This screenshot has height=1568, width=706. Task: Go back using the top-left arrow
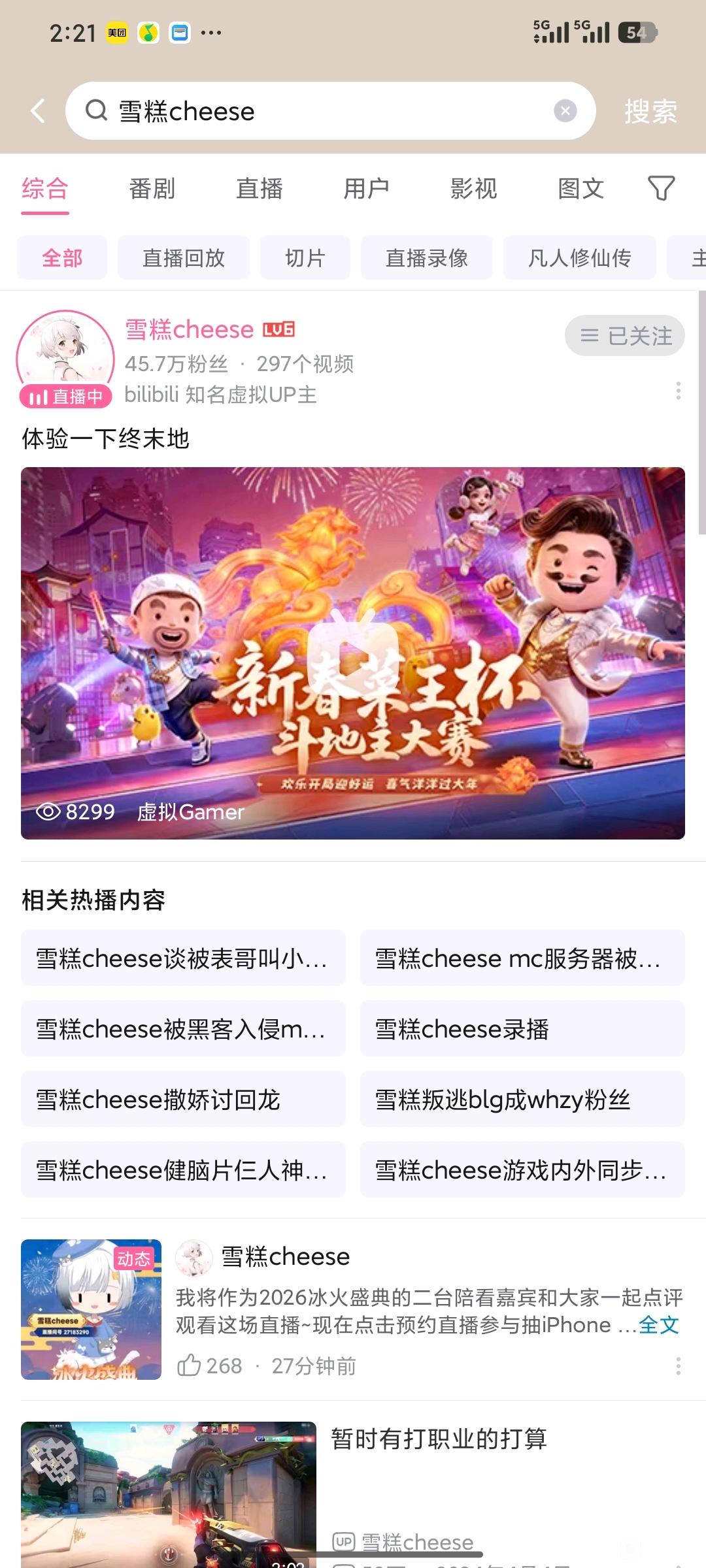coord(38,111)
